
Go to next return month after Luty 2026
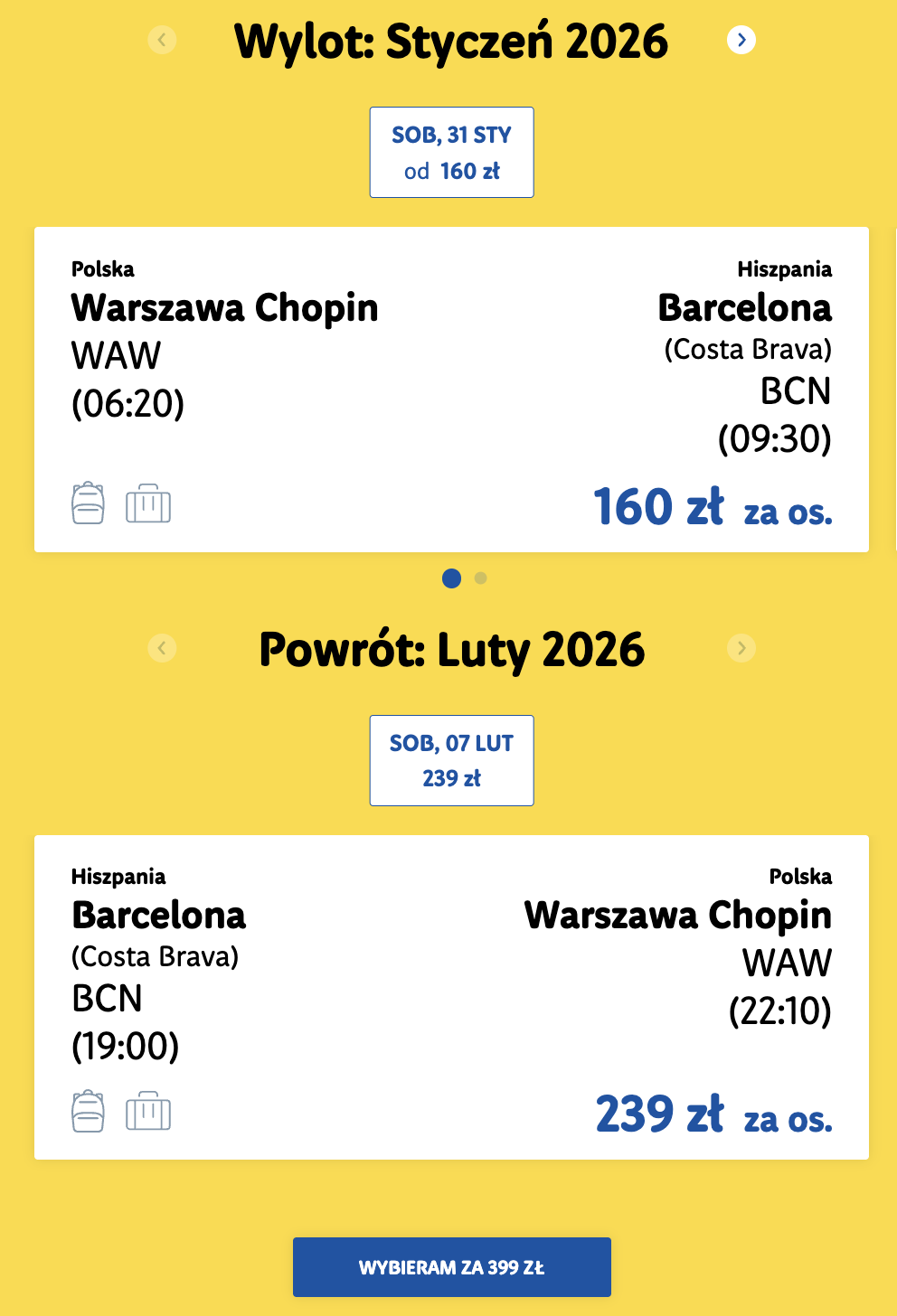tap(741, 647)
